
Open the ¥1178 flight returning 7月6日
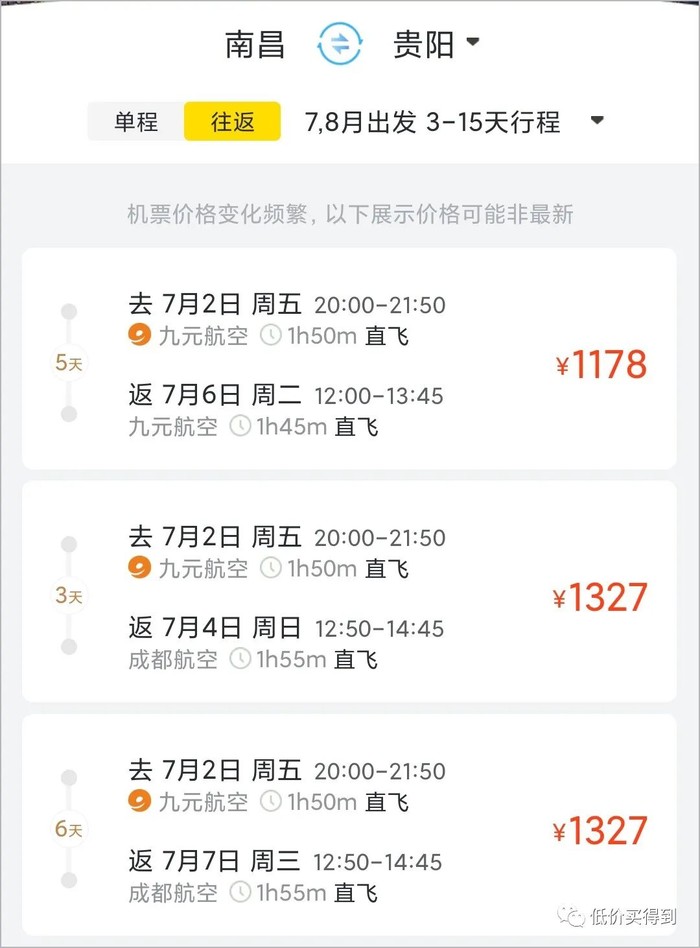point(349,359)
